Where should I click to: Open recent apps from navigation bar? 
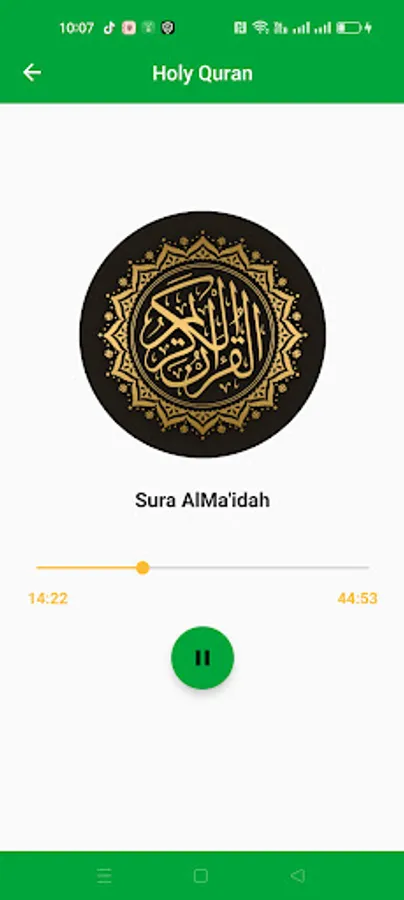click(104, 875)
